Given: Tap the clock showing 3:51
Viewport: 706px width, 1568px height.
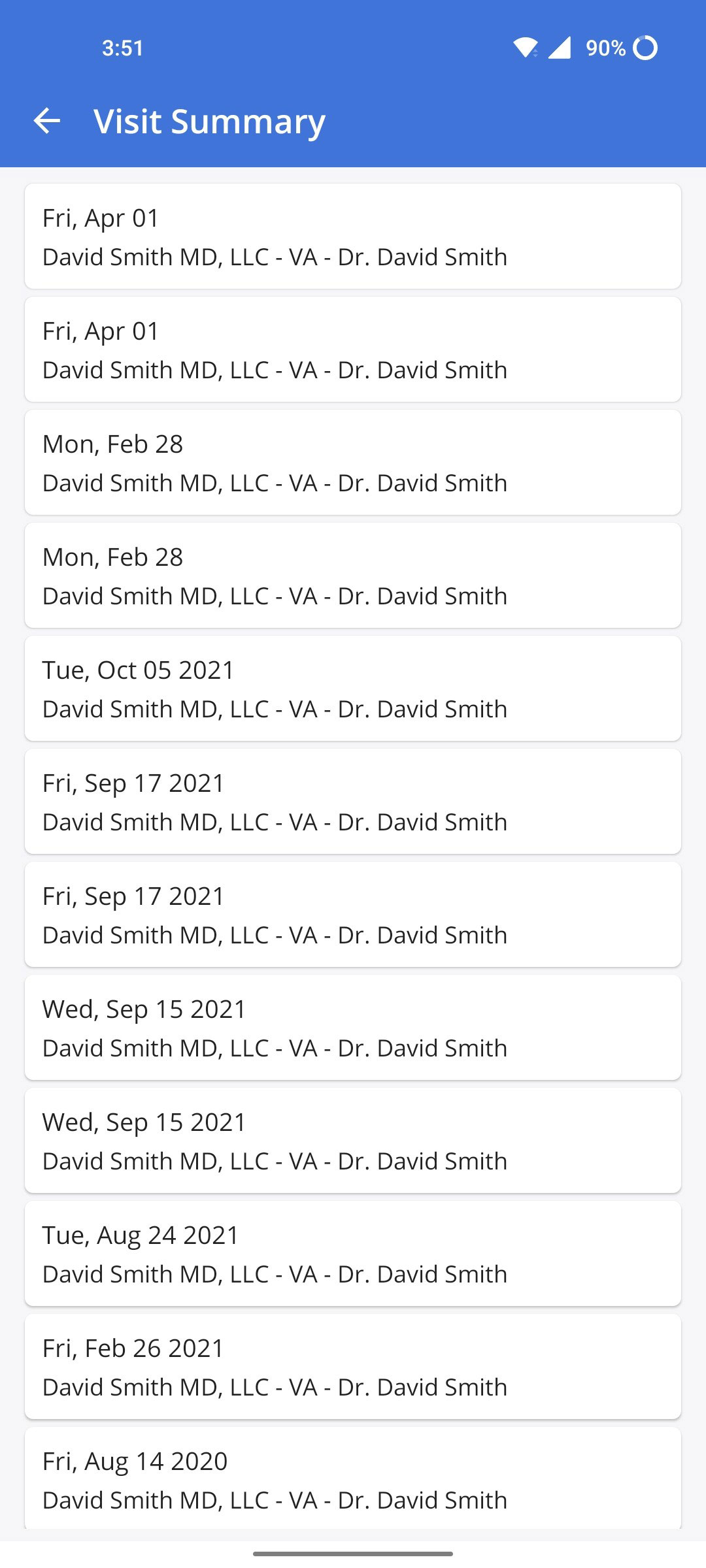Looking at the screenshot, I should [x=122, y=48].
